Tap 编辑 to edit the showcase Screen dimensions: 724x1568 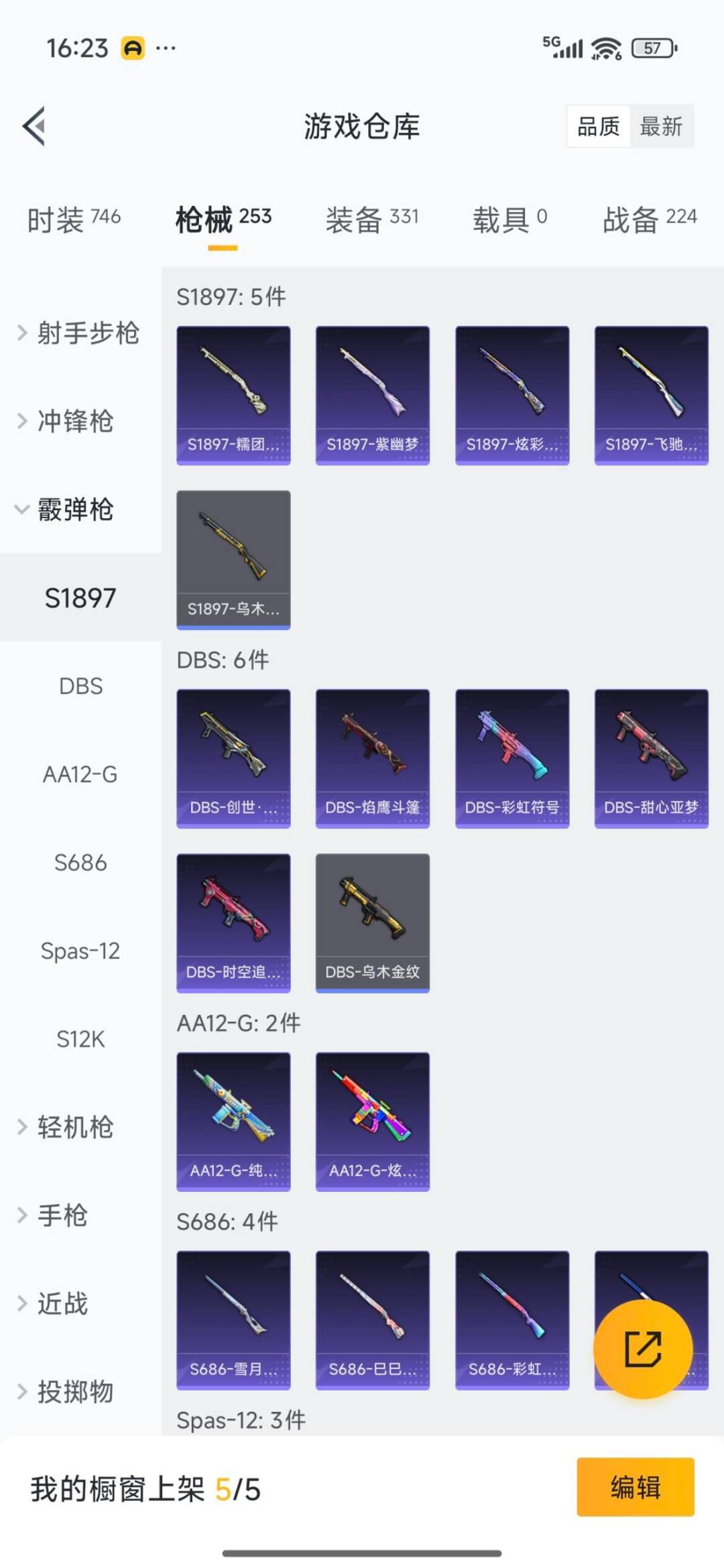[x=635, y=1487]
